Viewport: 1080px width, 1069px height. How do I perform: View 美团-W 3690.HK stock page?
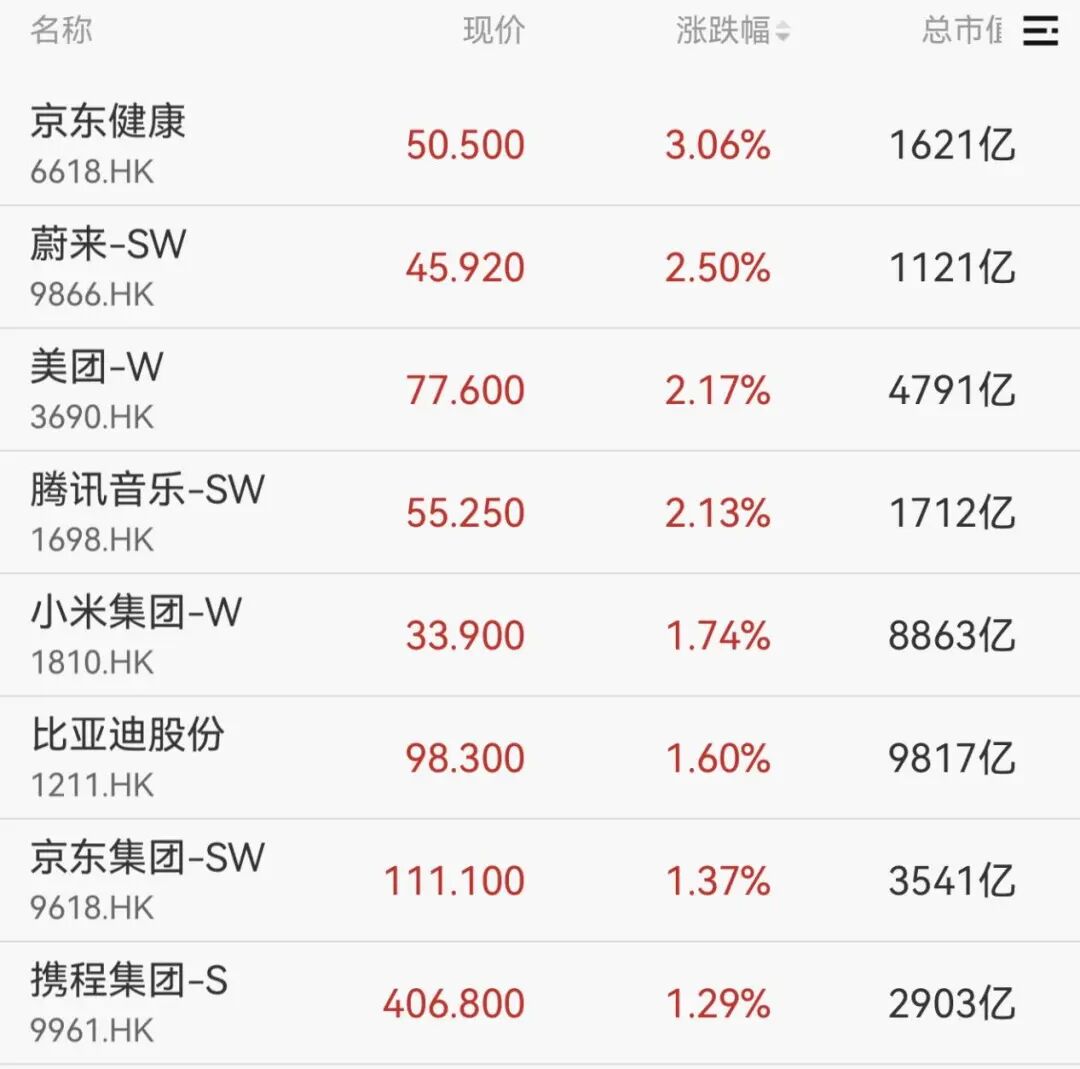(x=540, y=390)
